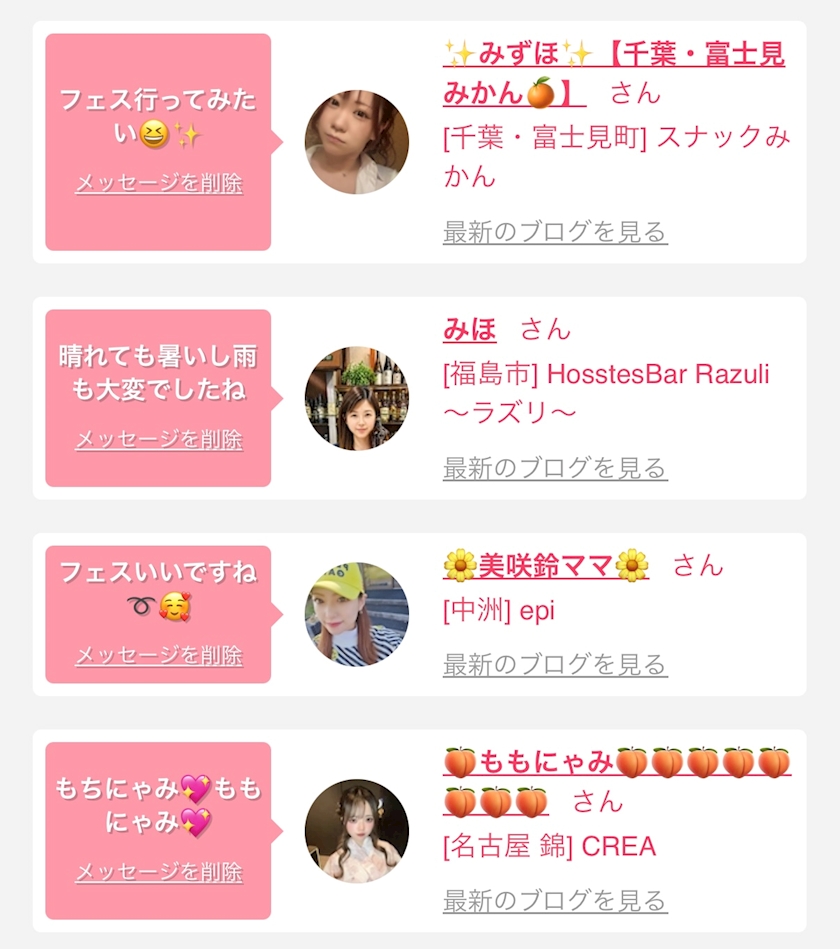This screenshot has height=949, width=840.
Task: Open 美咲鈴ママ's profile link
Action: click(x=546, y=566)
